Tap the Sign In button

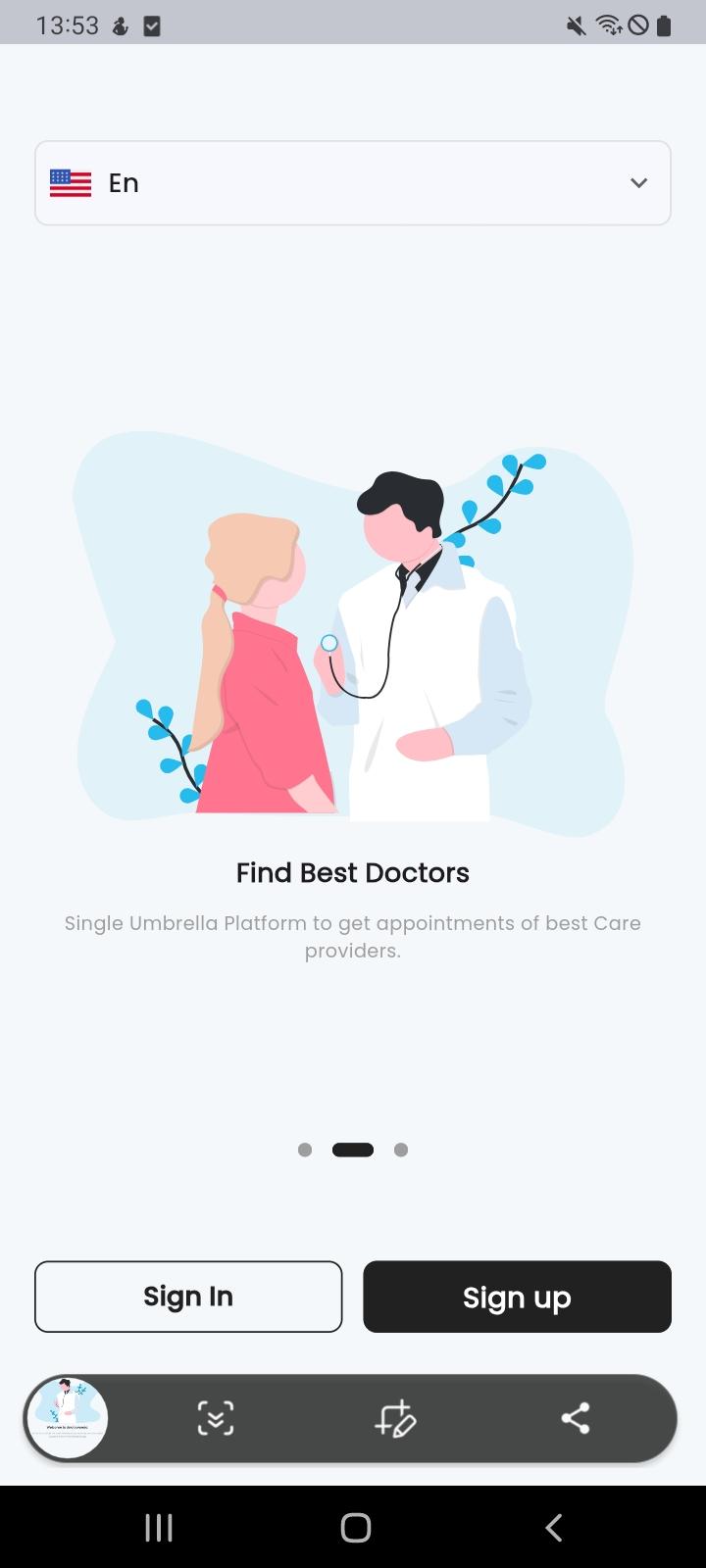[x=188, y=1297]
